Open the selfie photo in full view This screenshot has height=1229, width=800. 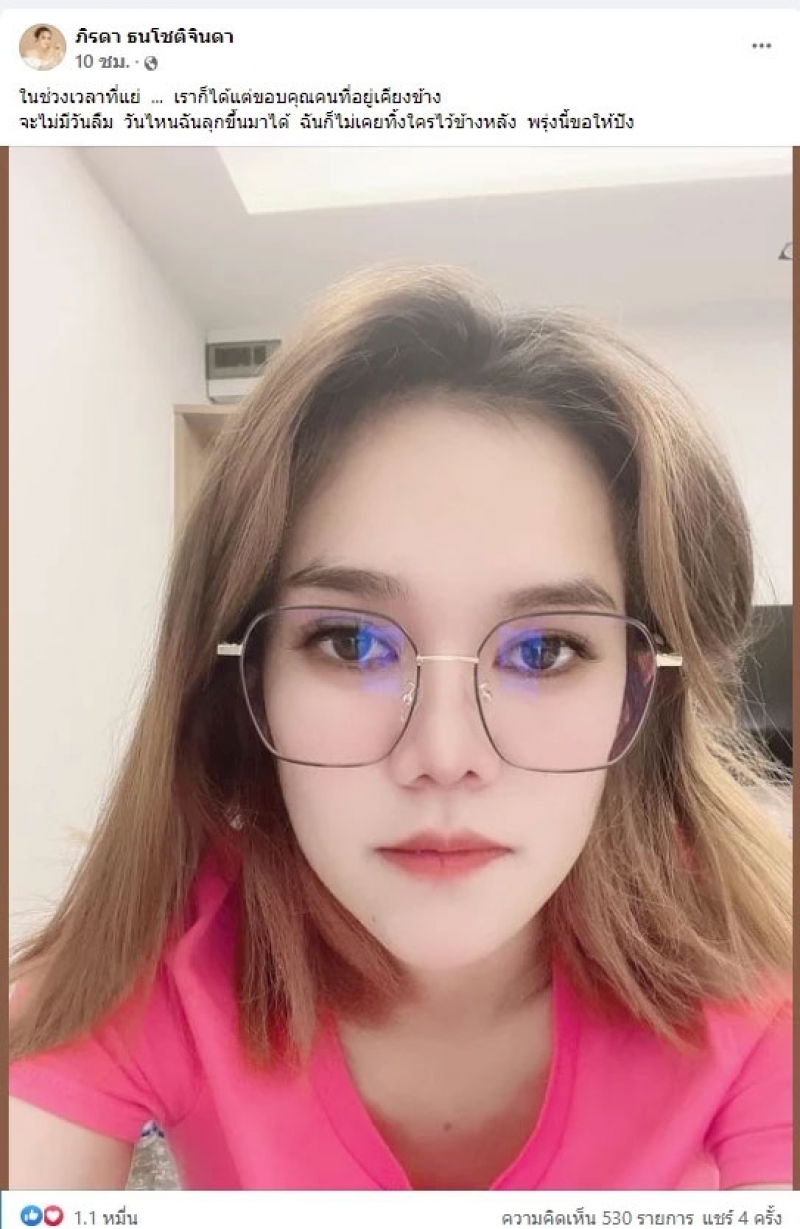click(x=400, y=668)
